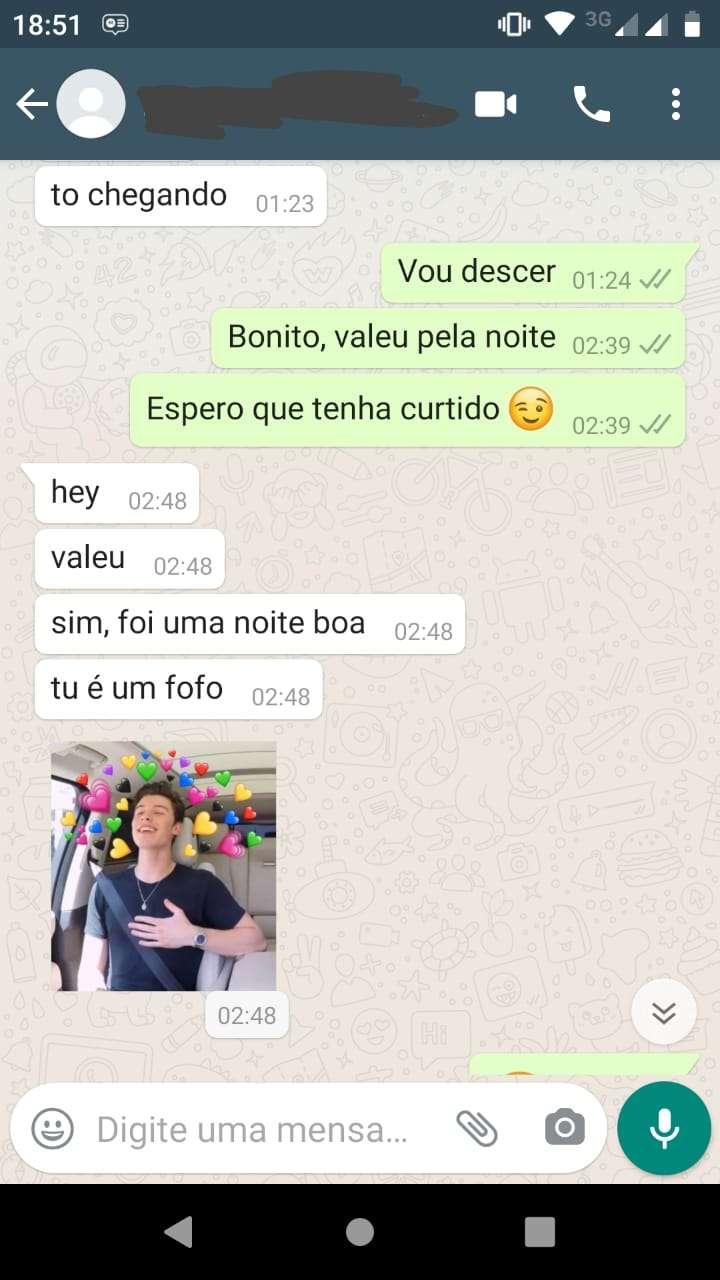Screen dimensions: 720x1280
Task: Open the overflow menu
Action: (676, 104)
